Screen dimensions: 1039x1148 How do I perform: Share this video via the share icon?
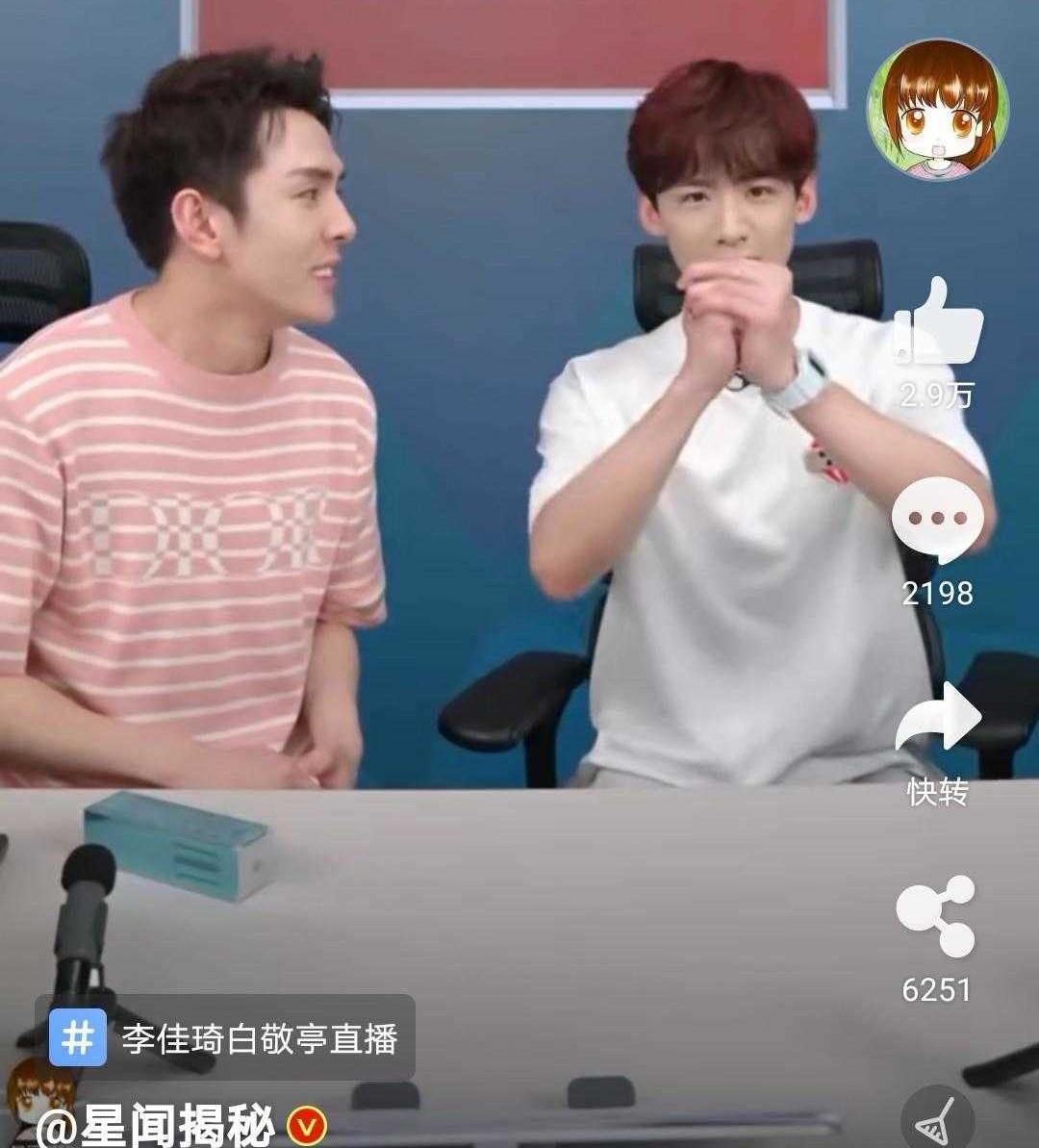[935, 916]
